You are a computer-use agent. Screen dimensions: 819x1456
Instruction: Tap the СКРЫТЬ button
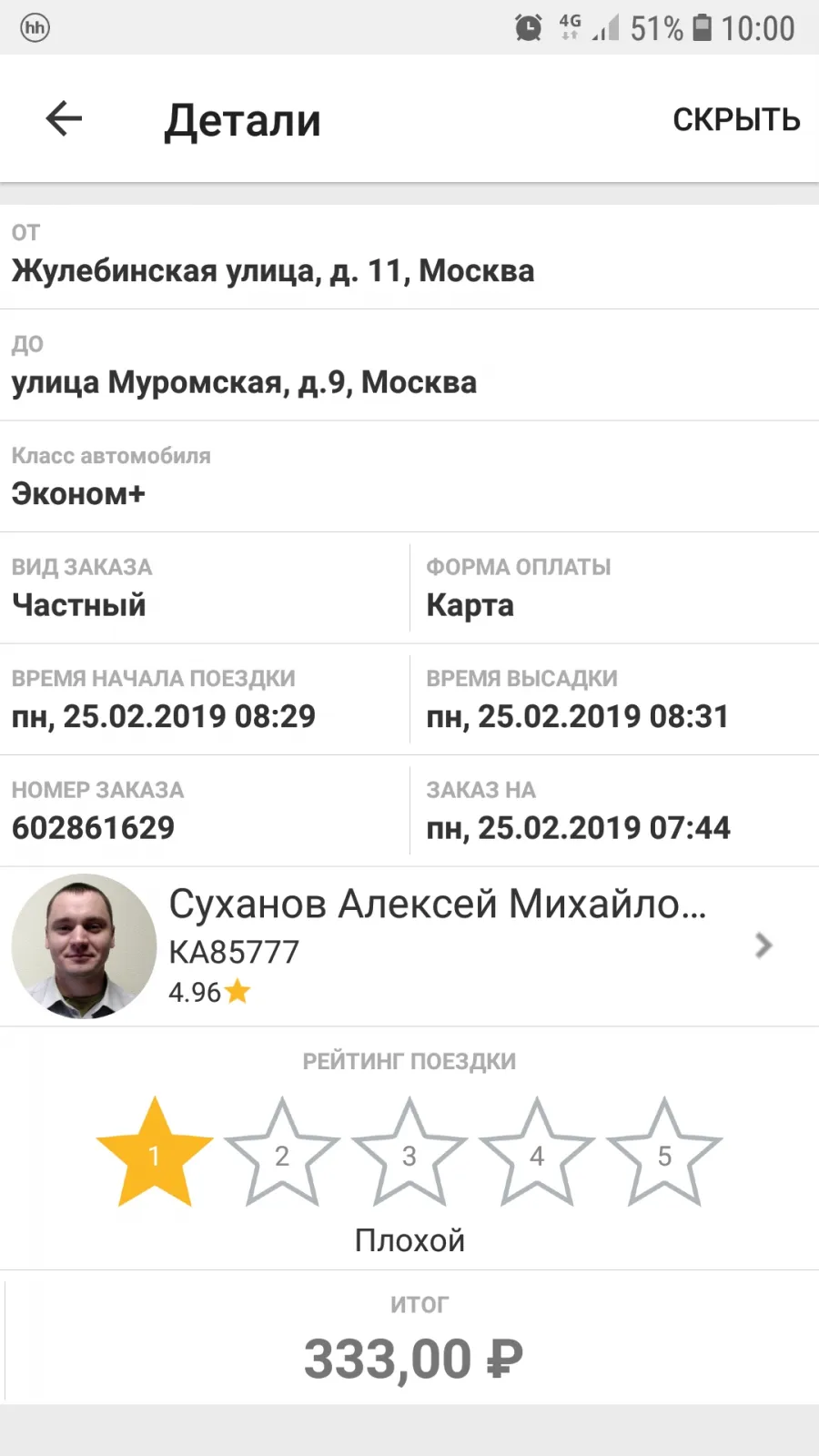[x=736, y=119]
